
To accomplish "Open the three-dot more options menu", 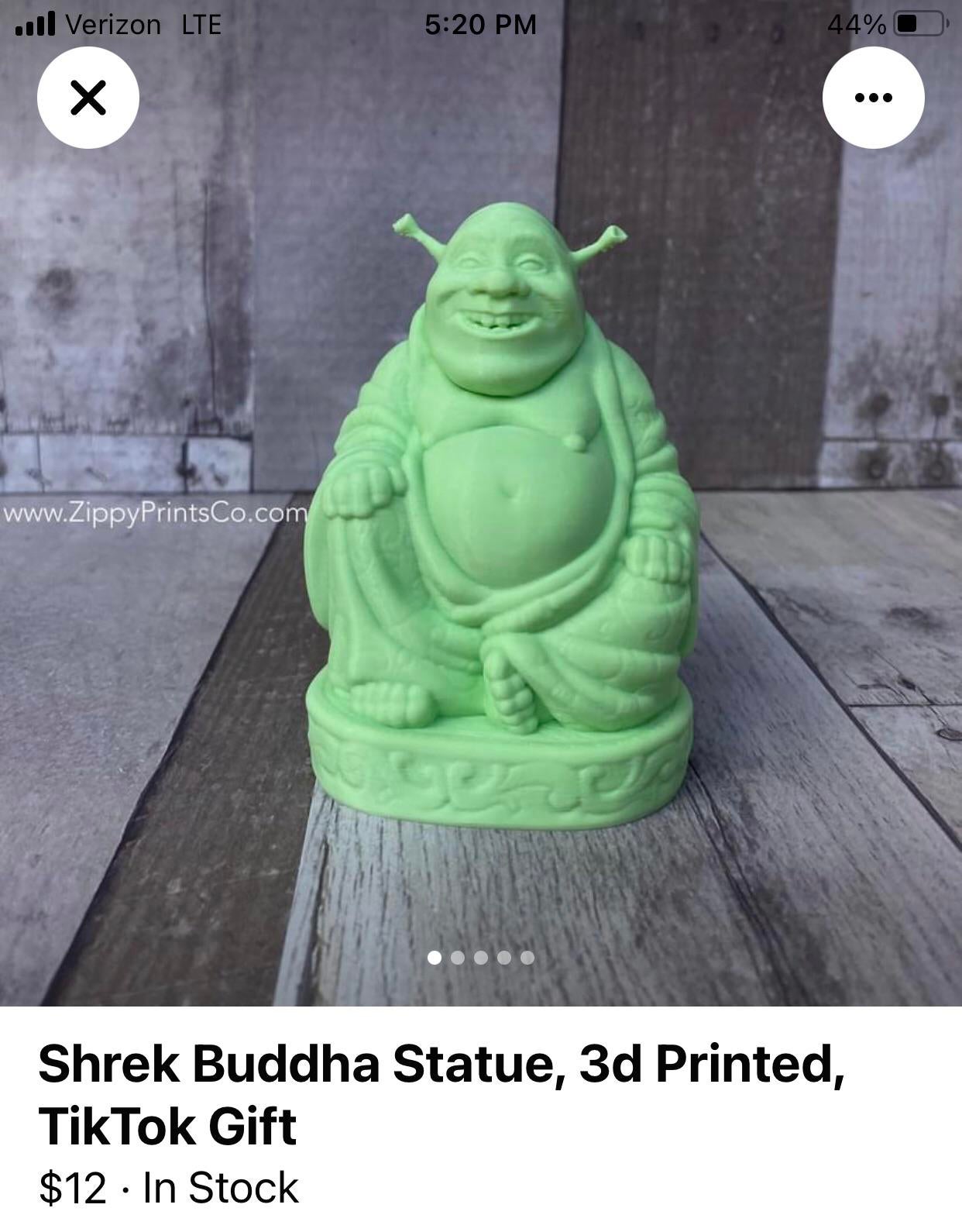I will point(873,98).
